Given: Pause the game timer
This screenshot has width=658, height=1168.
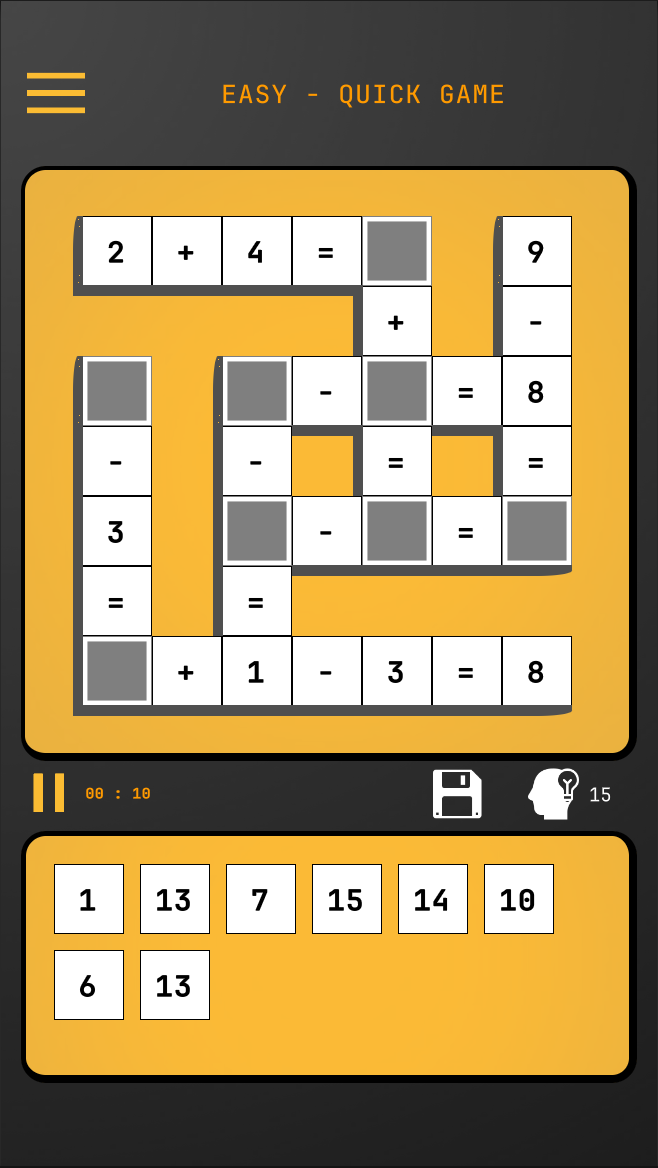Looking at the screenshot, I should click(x=48, y=793).
